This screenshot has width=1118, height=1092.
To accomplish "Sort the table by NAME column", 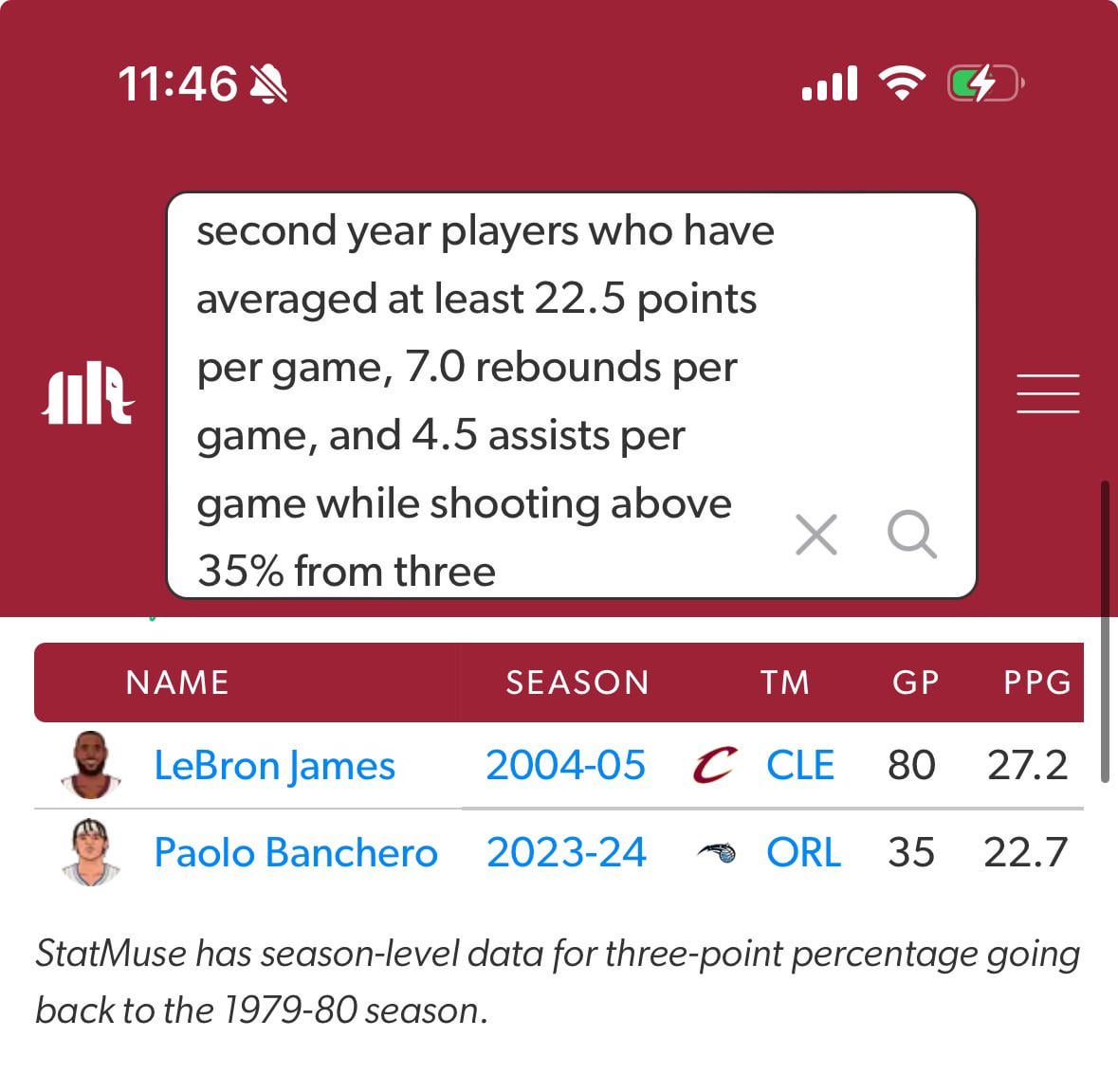I will (x=177, y=682).
